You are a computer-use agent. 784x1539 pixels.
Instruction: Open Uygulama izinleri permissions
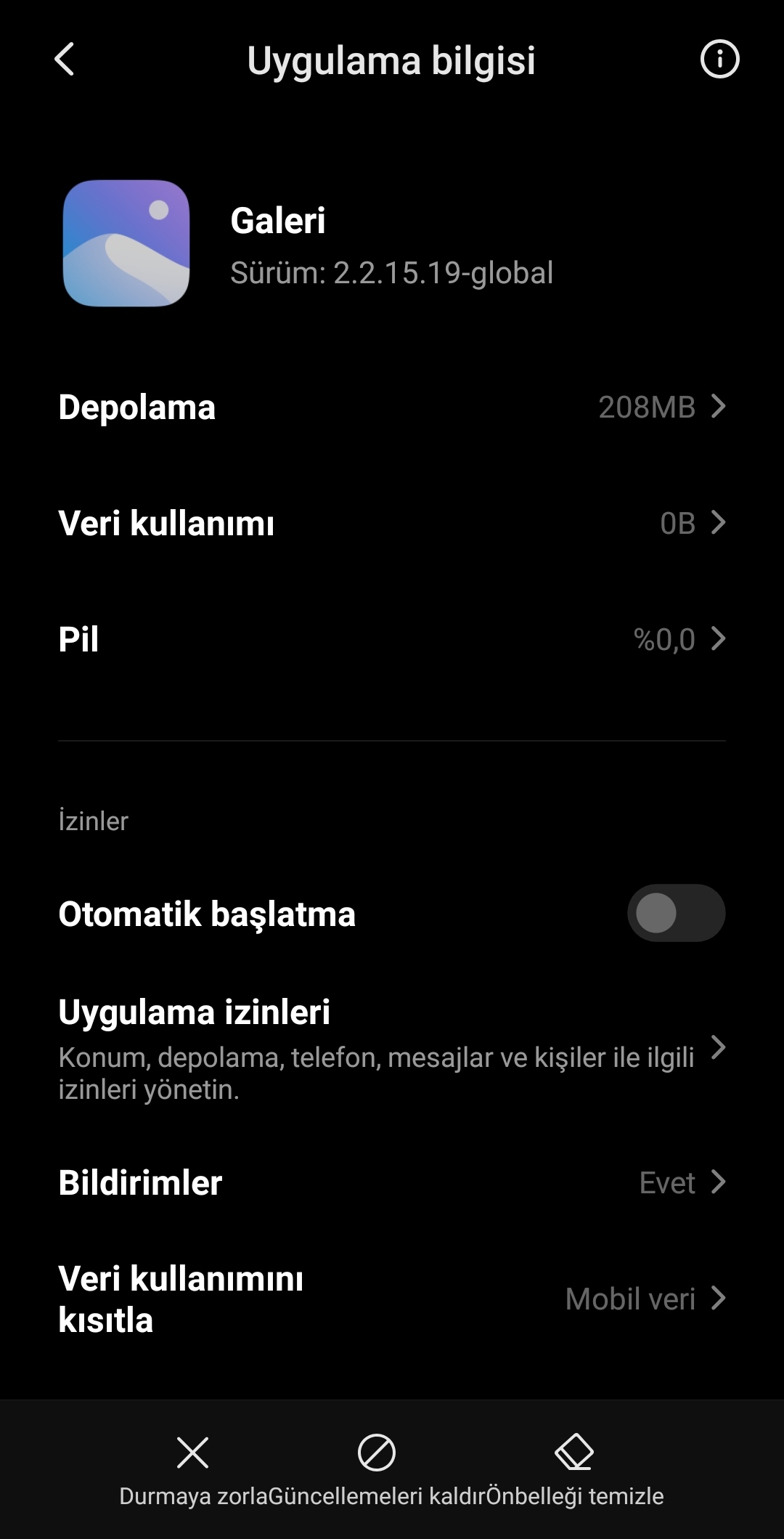pos(392,1047)
